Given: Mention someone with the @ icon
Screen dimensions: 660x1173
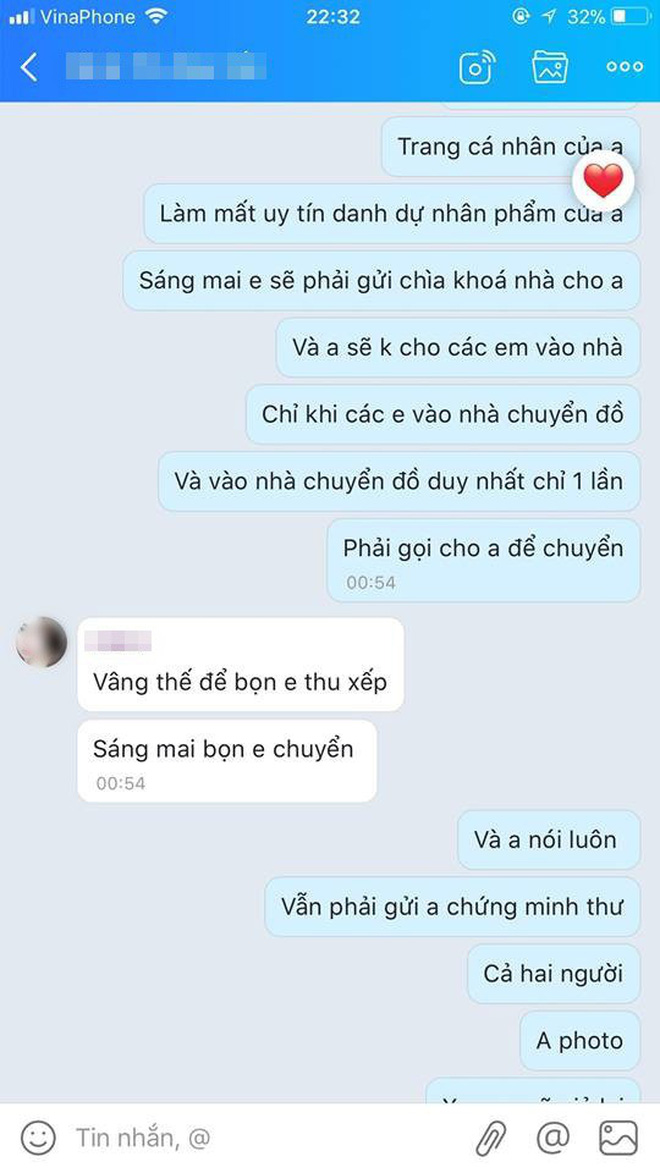Looking at the screenshot, I should point(552,1137).
